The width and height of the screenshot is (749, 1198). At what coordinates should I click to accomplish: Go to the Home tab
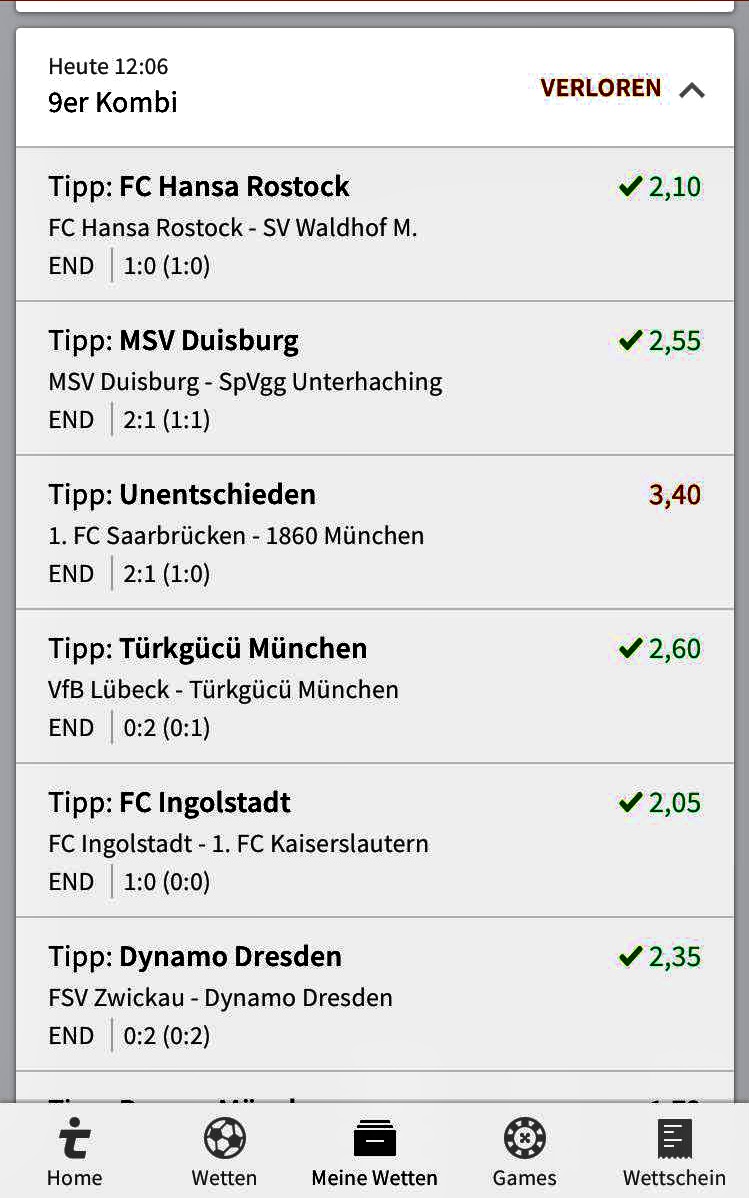[75, 1151]
